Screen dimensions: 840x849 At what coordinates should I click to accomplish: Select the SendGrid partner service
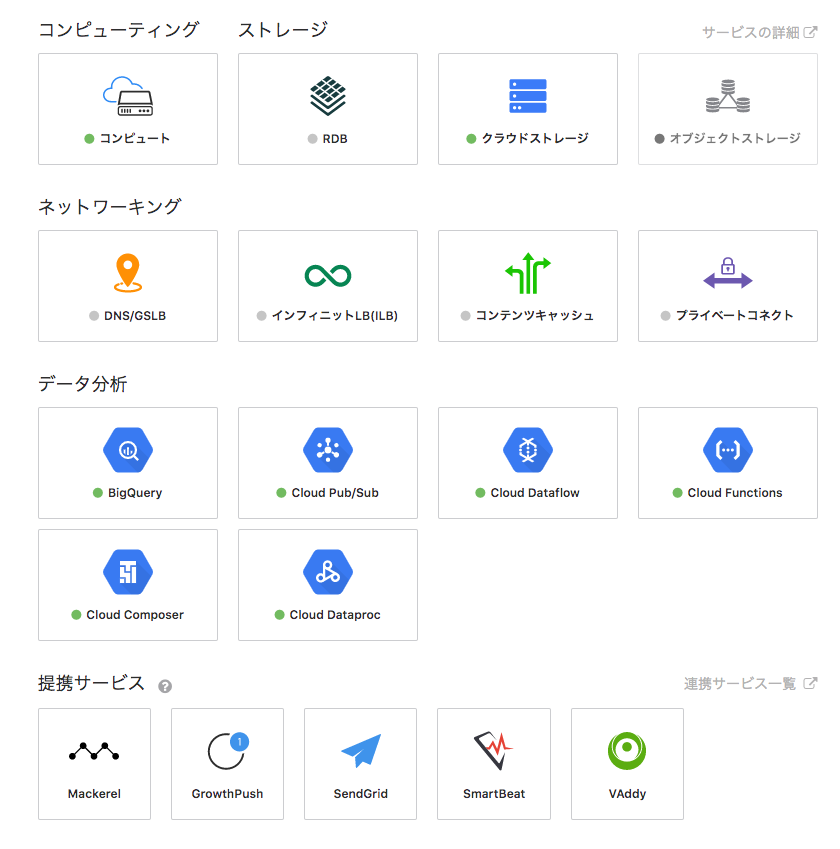(360, 764)
